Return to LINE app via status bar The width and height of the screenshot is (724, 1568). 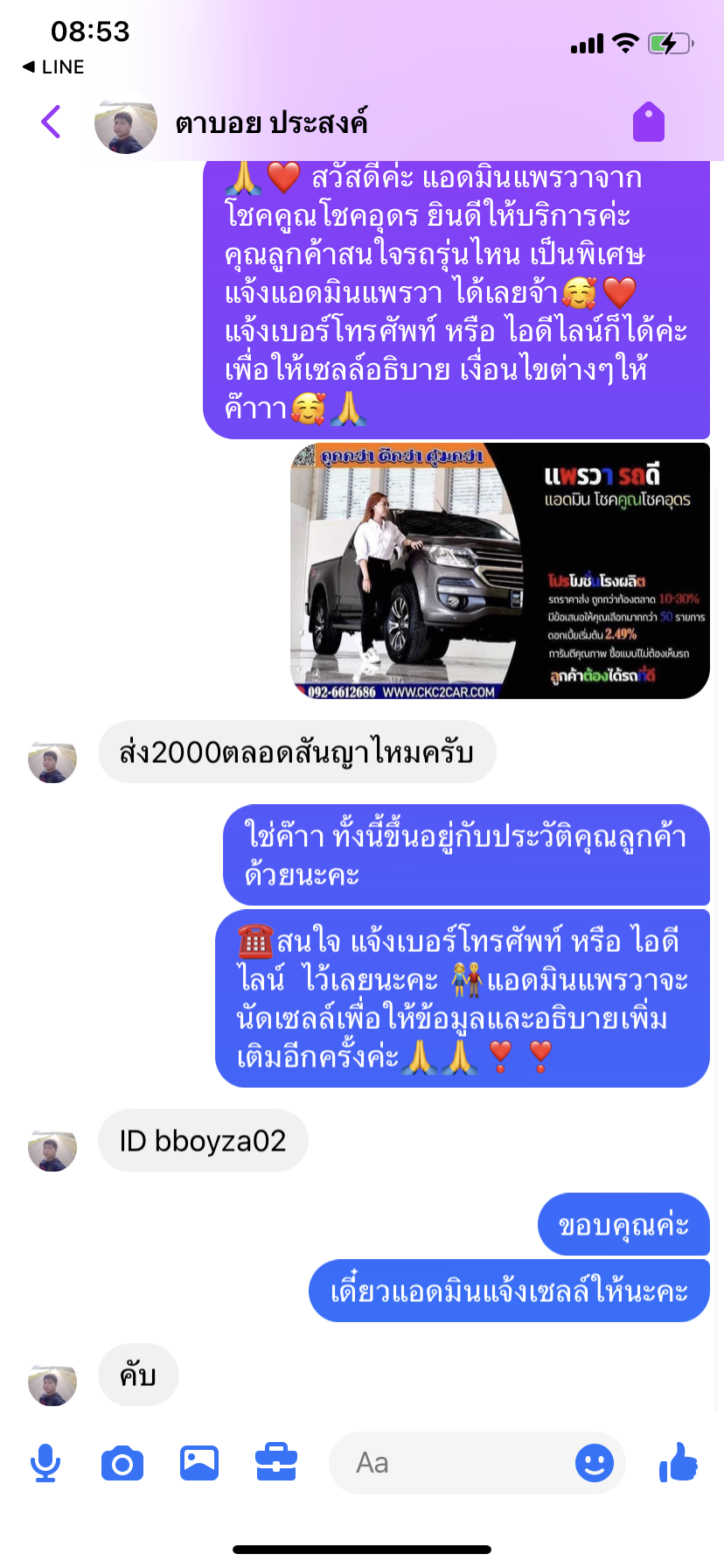pyautogui.click(x=53, y=67)
